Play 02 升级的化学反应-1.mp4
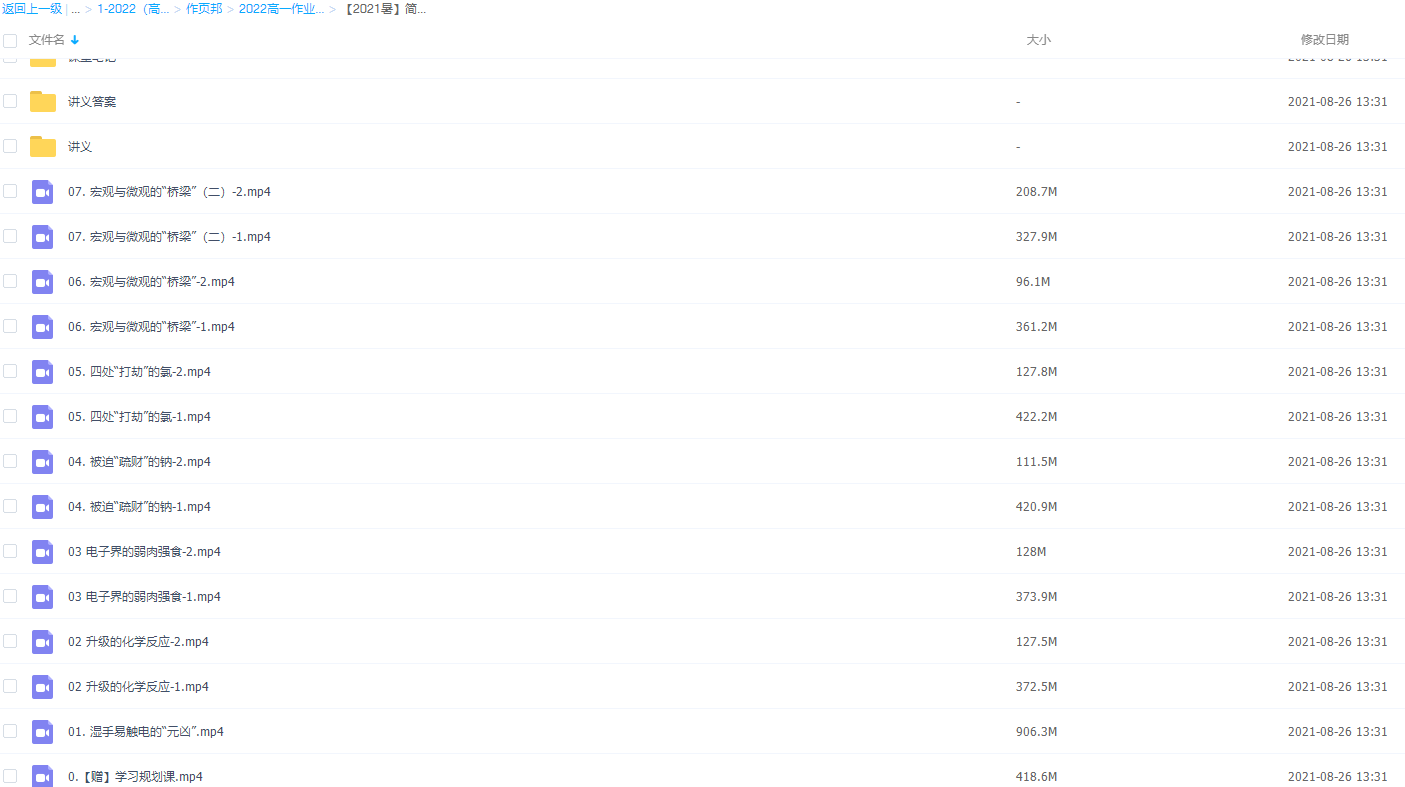This screenshot has width=1405, height=787. pos(138,687)
